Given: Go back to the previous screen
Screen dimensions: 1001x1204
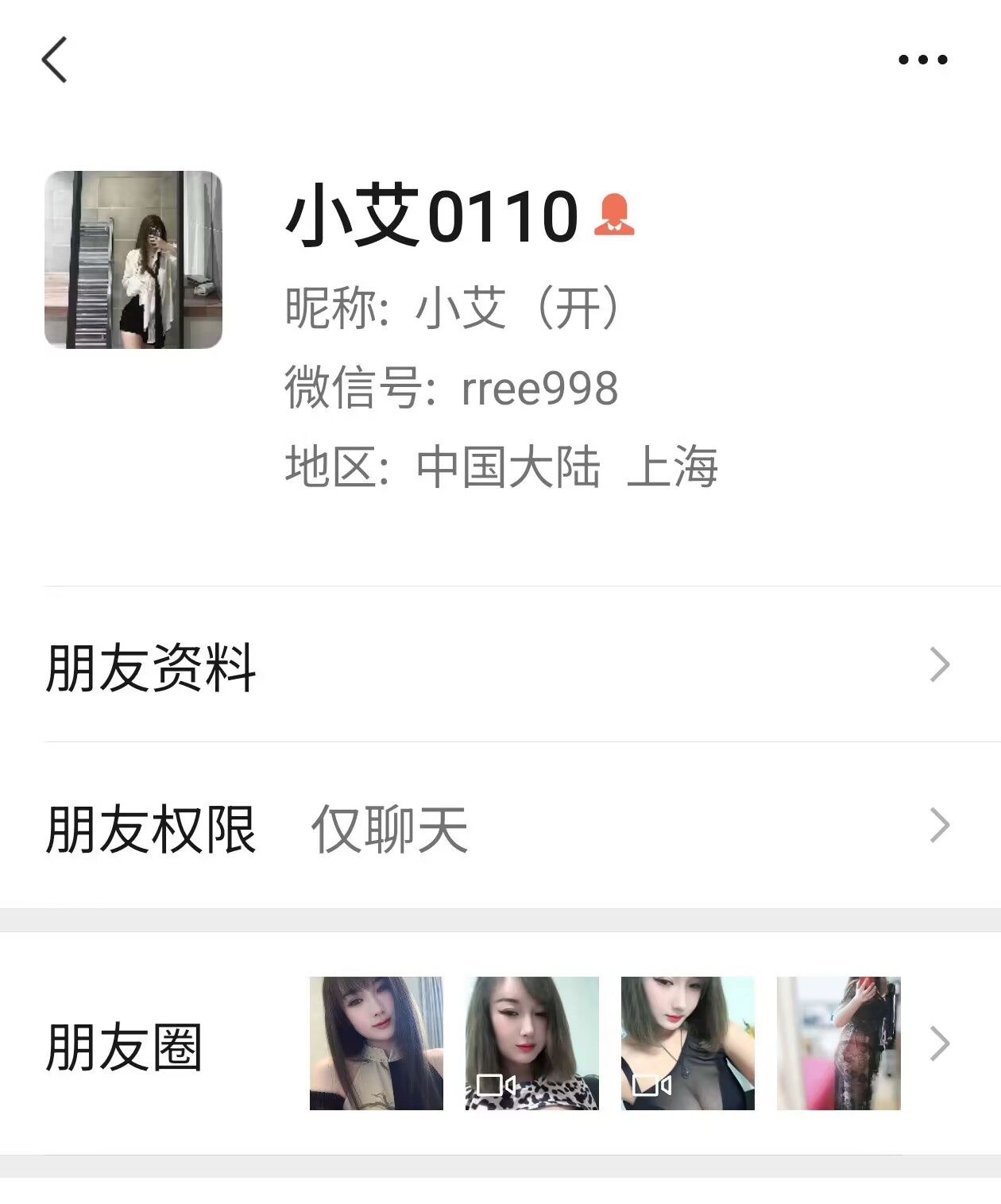Looking at the screenshot, I should 54,60.
